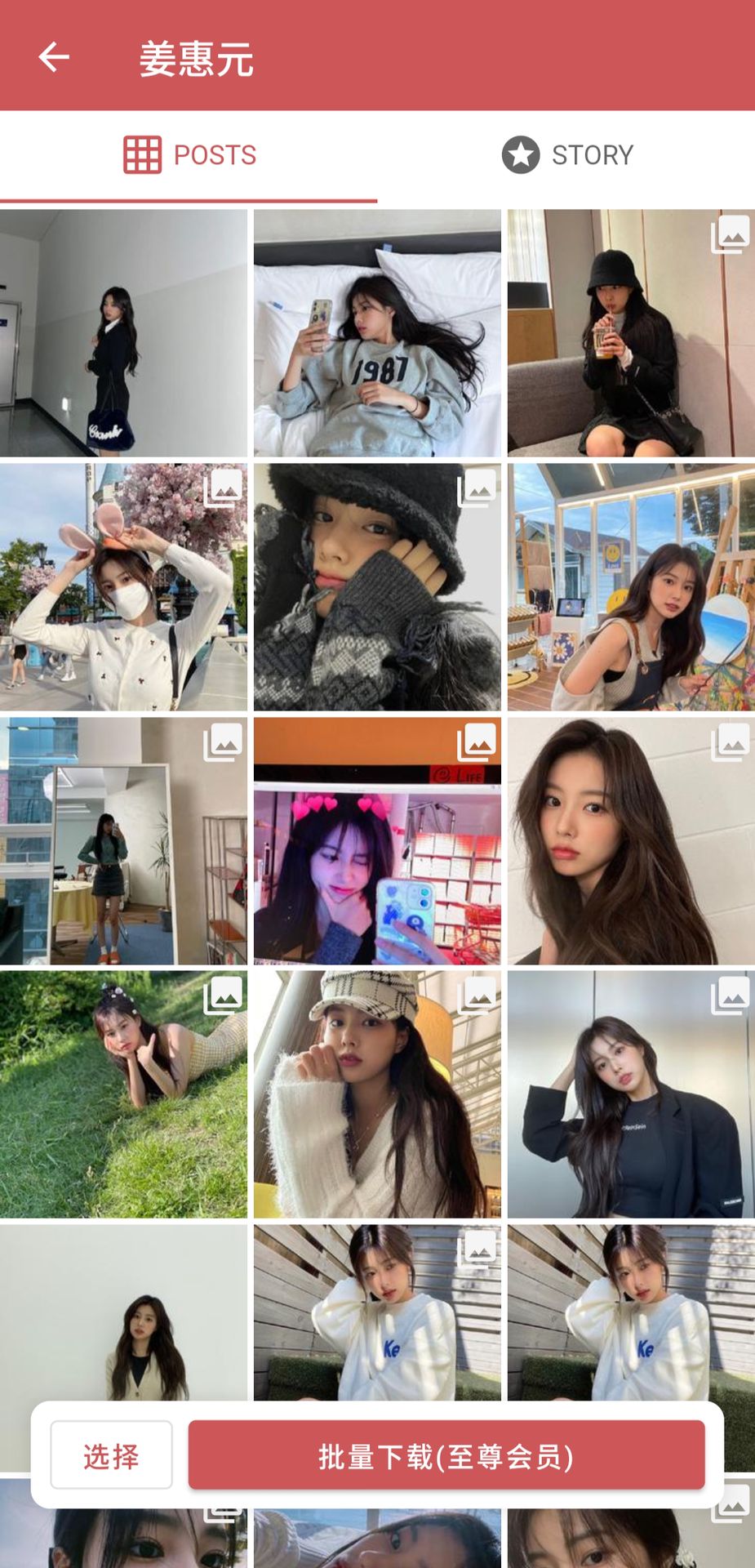The width and height of the screenshot is (755, 1568).
Task: Switch to the STORY tab
Action: (x=566, y=154)
